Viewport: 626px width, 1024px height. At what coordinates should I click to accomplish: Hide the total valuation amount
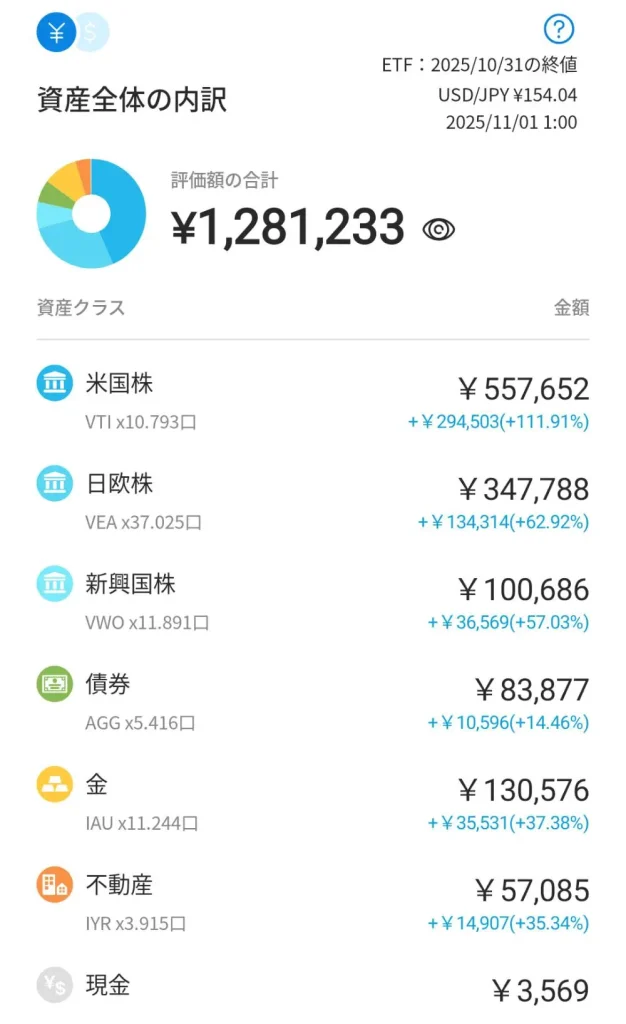coord(438,230)
